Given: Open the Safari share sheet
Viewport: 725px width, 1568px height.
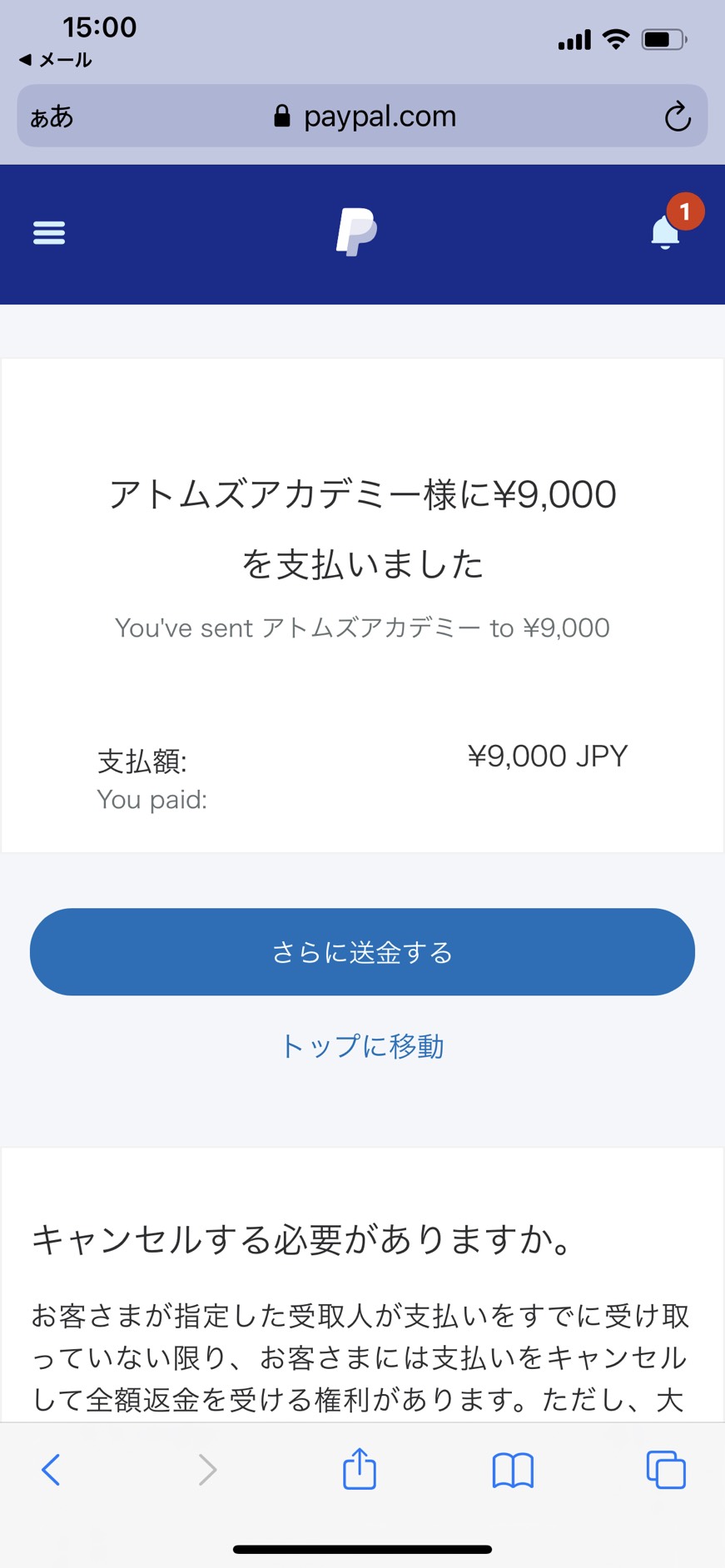Looking at the screenshot, I should tap(360, 1468).
